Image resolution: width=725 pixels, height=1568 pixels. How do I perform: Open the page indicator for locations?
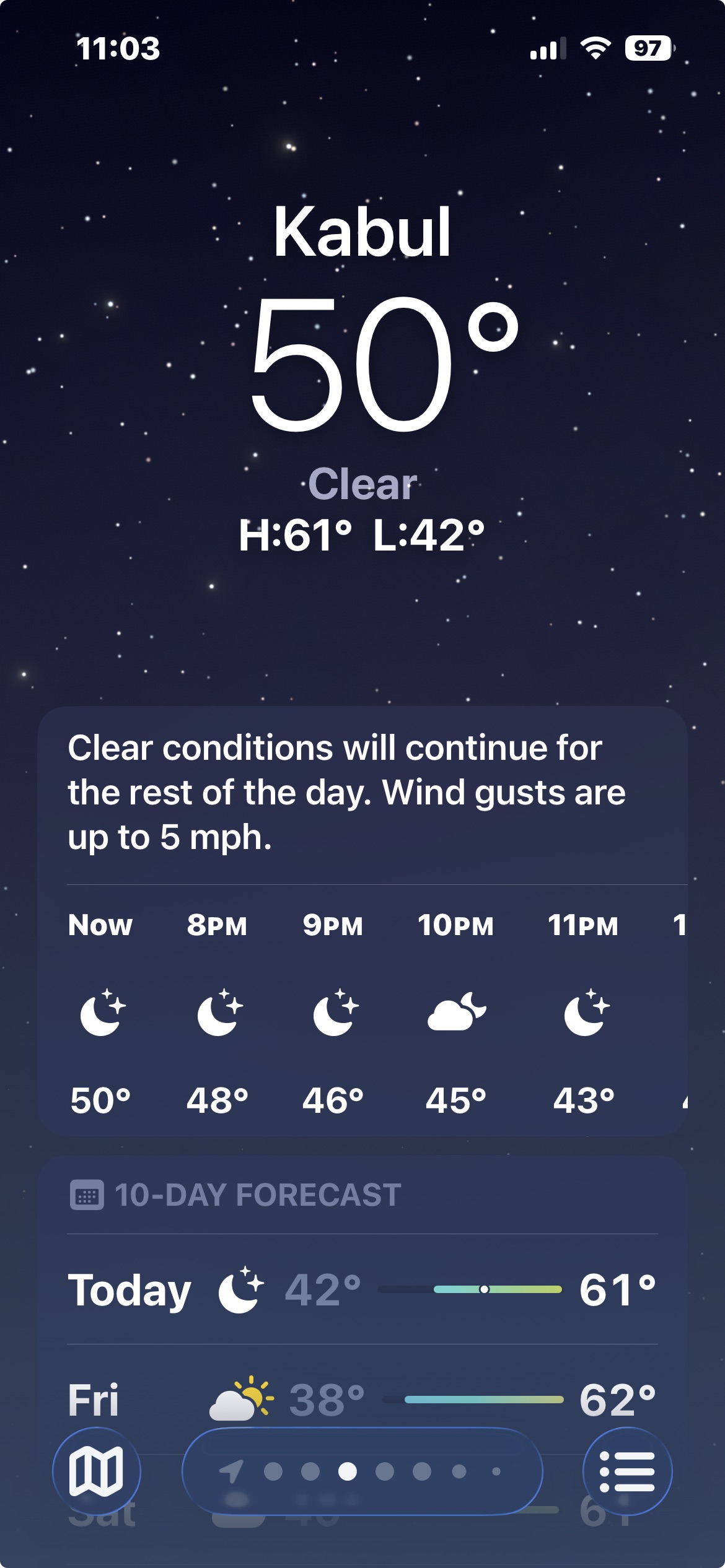[x=362, y=1471]
